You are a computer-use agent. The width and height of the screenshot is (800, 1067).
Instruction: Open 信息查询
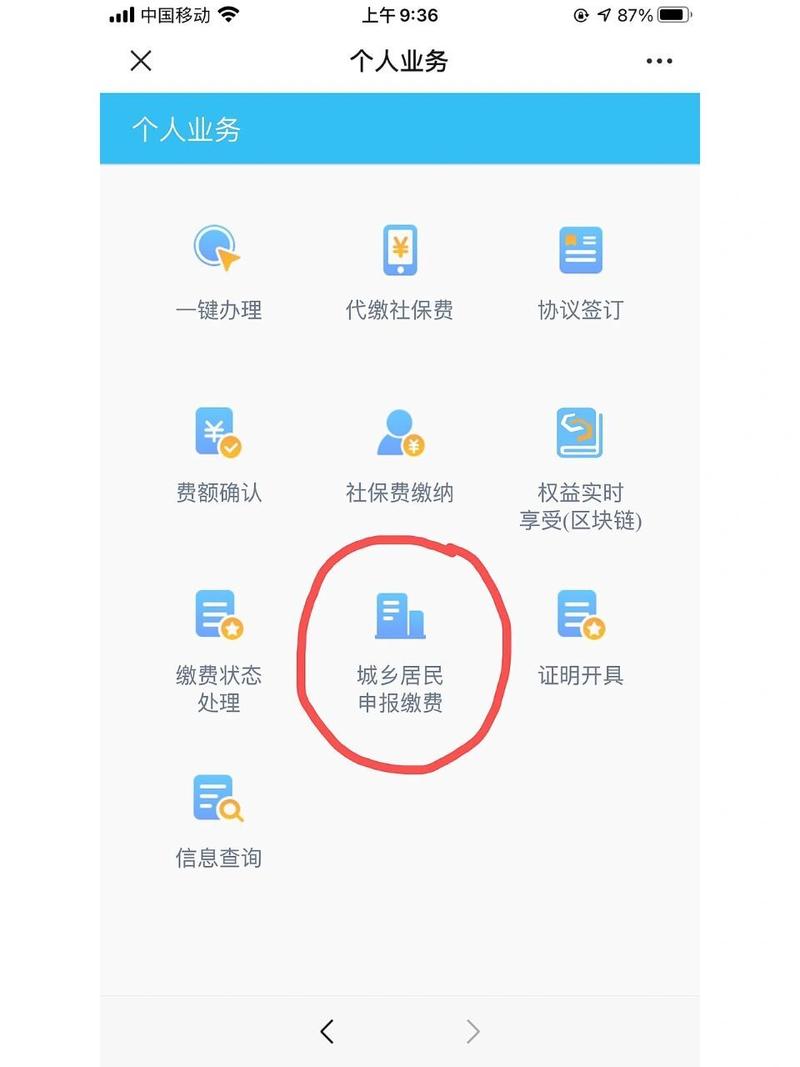point(219,820)
